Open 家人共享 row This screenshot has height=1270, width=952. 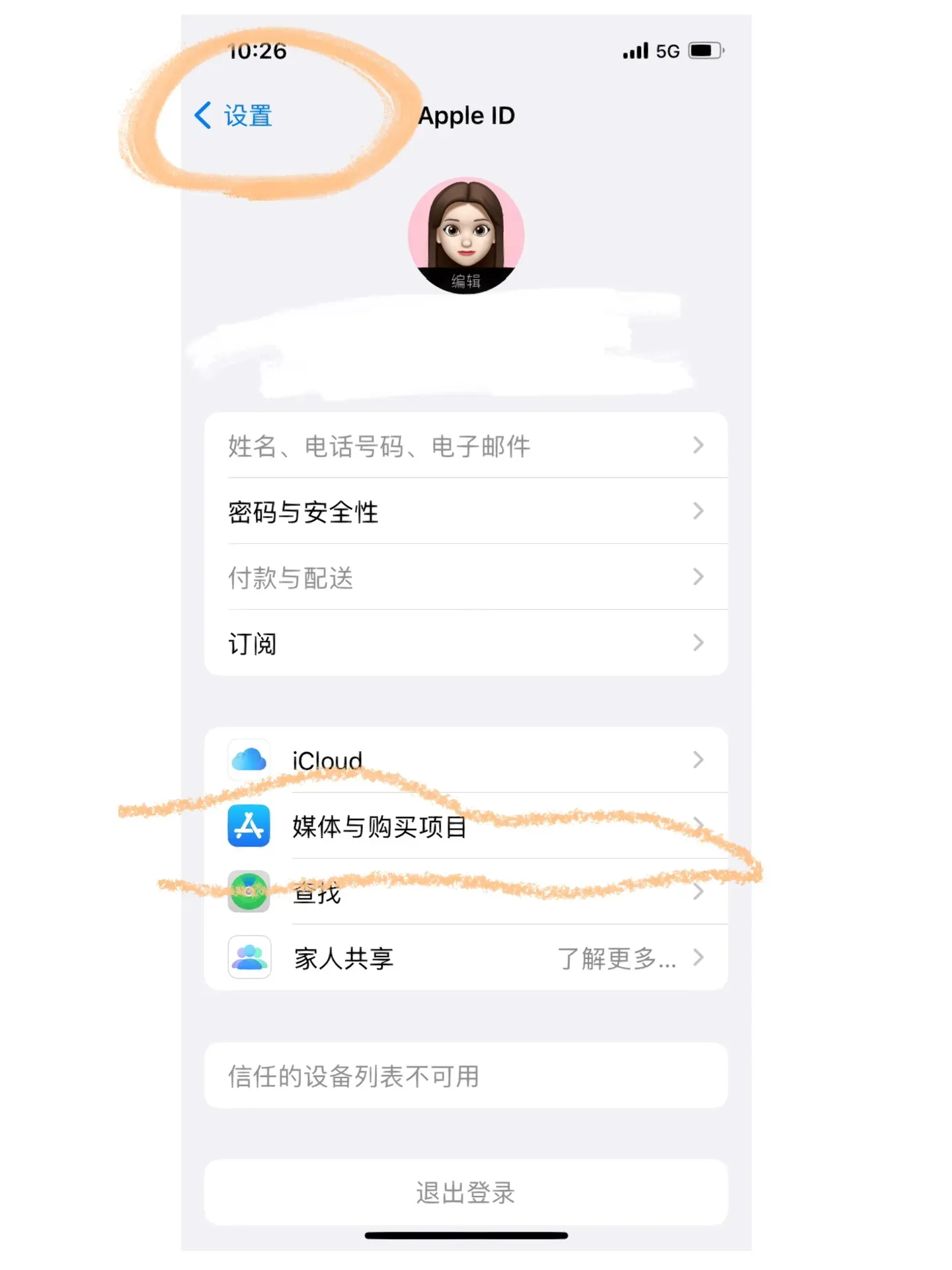point(465,958)
